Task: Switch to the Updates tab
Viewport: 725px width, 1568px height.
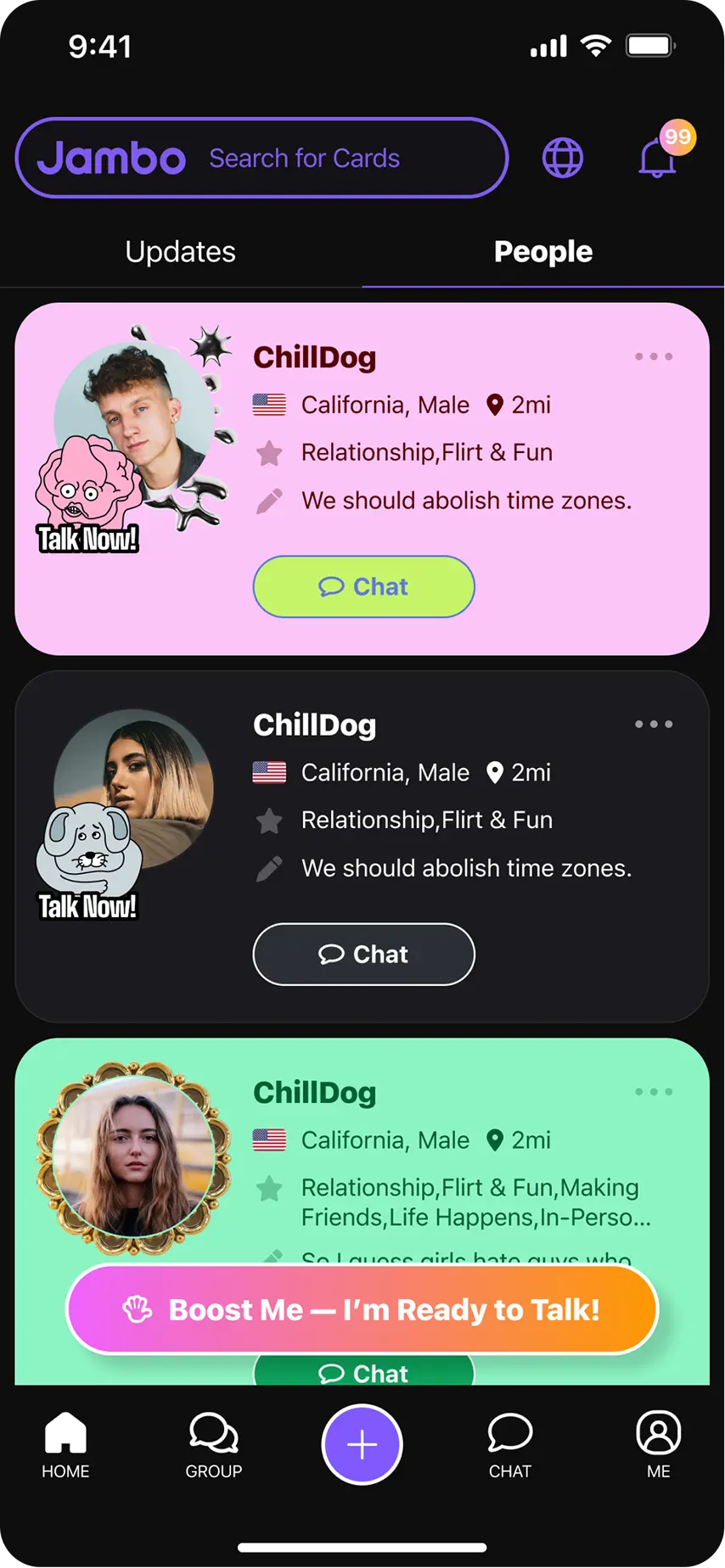Action: 180,252
